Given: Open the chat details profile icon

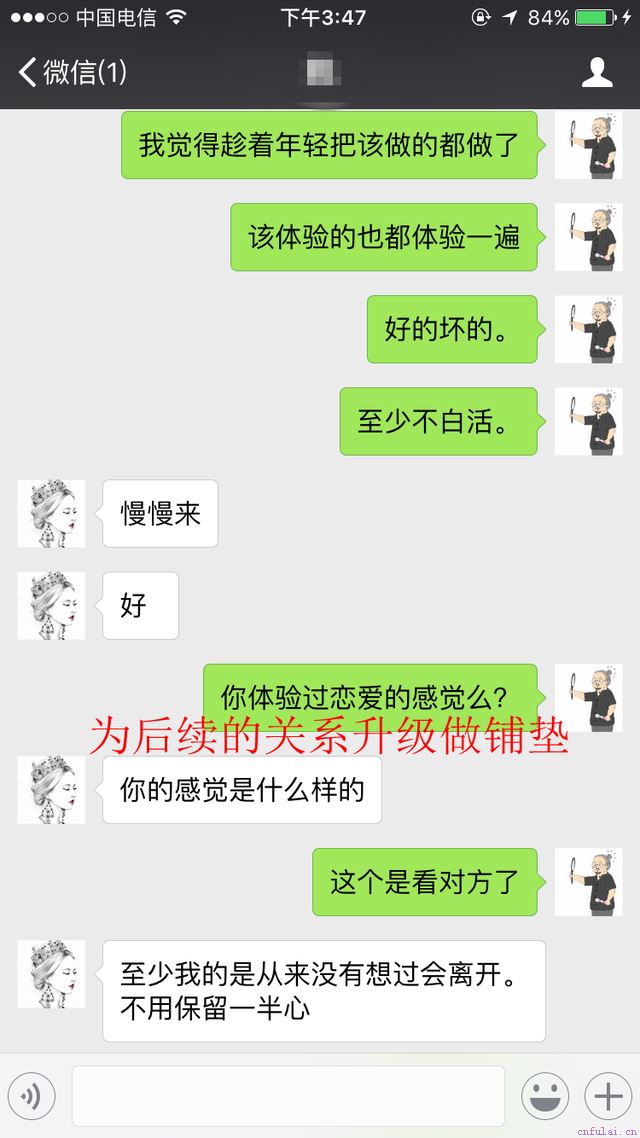Looking at the screenshot, I should (x=597, y=72).
